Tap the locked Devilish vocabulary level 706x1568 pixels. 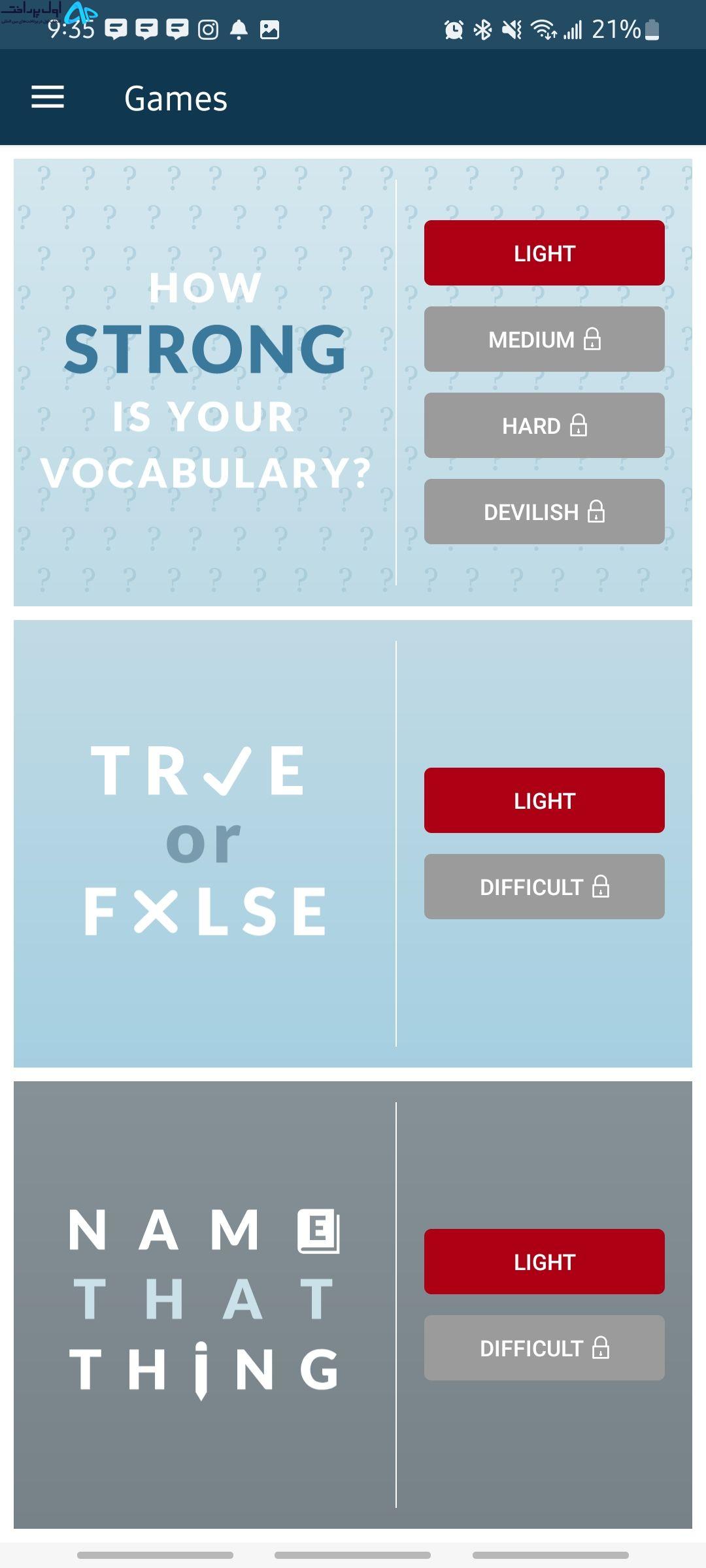544,512
